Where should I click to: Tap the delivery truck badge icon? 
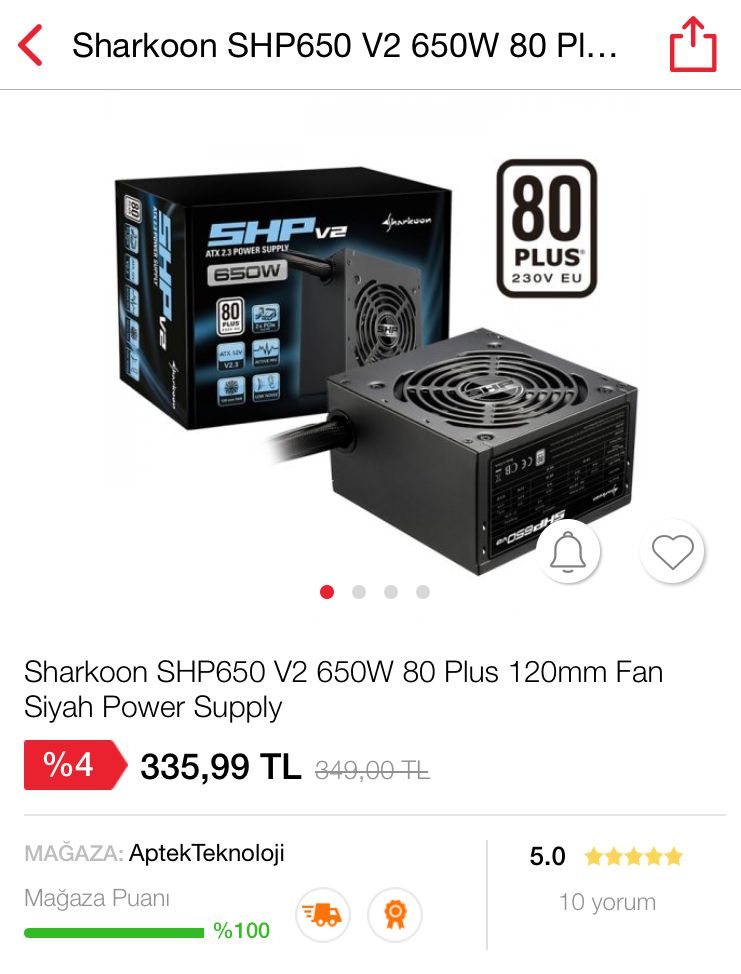coord(323,914)
